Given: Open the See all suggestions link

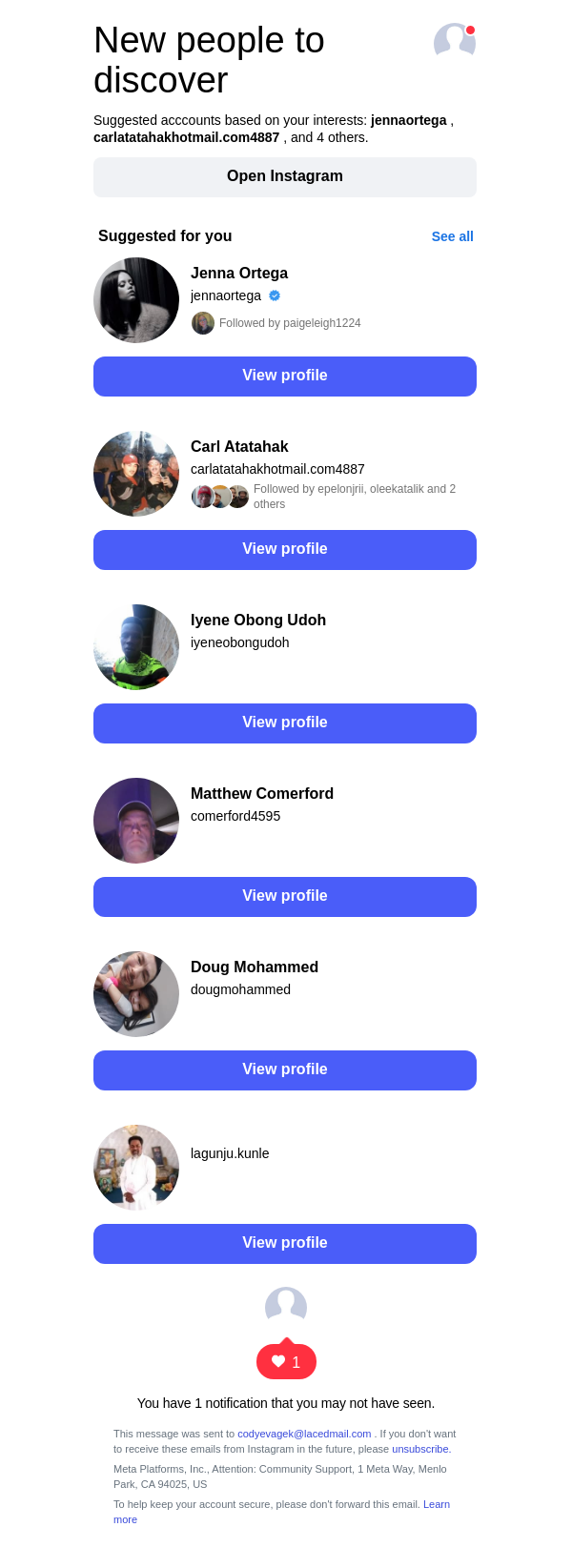Looking at the screenshot, I should [x=452, y=236].
